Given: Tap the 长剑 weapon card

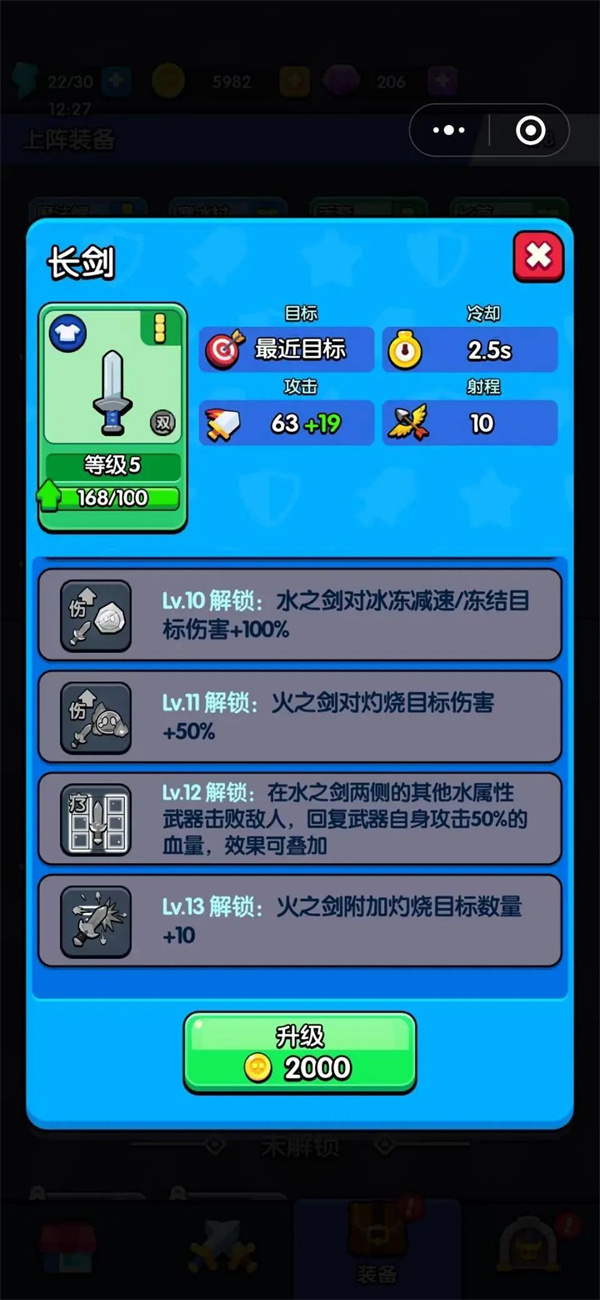Looking at the screenshot, I should point(112,416).
